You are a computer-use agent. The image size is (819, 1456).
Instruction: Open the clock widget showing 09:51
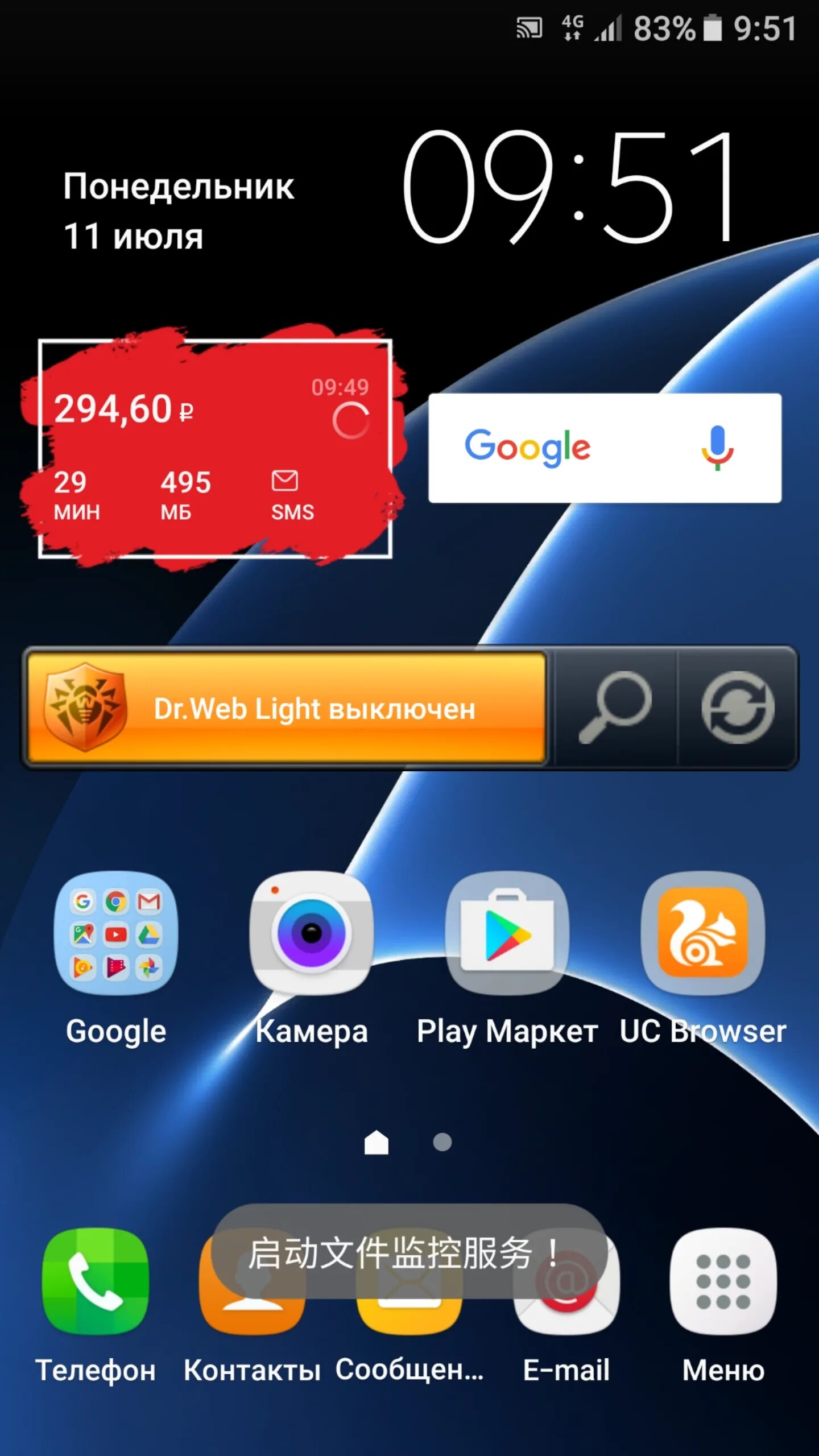(x=569, y=187)
